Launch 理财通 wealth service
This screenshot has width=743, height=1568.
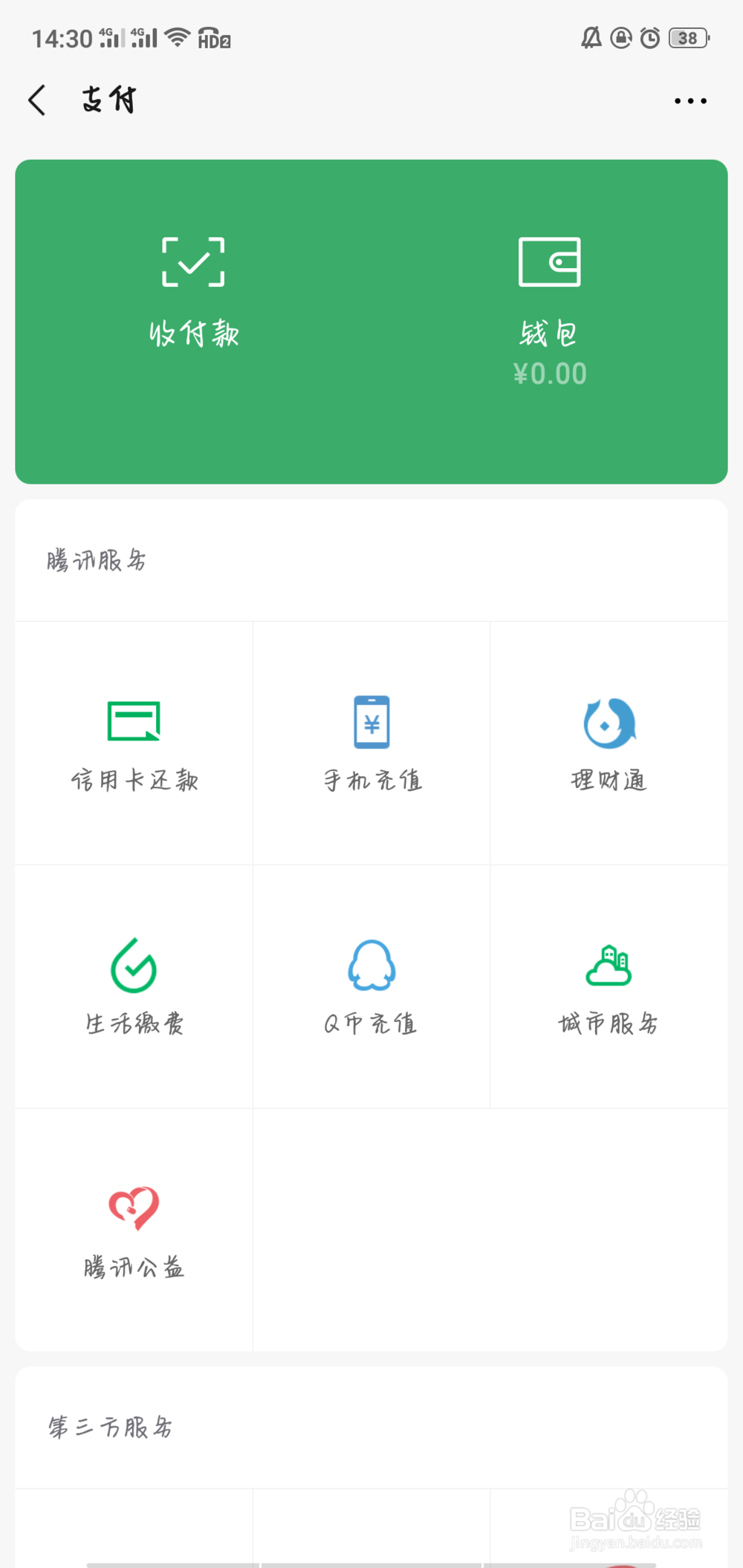(x=609, y=744)
